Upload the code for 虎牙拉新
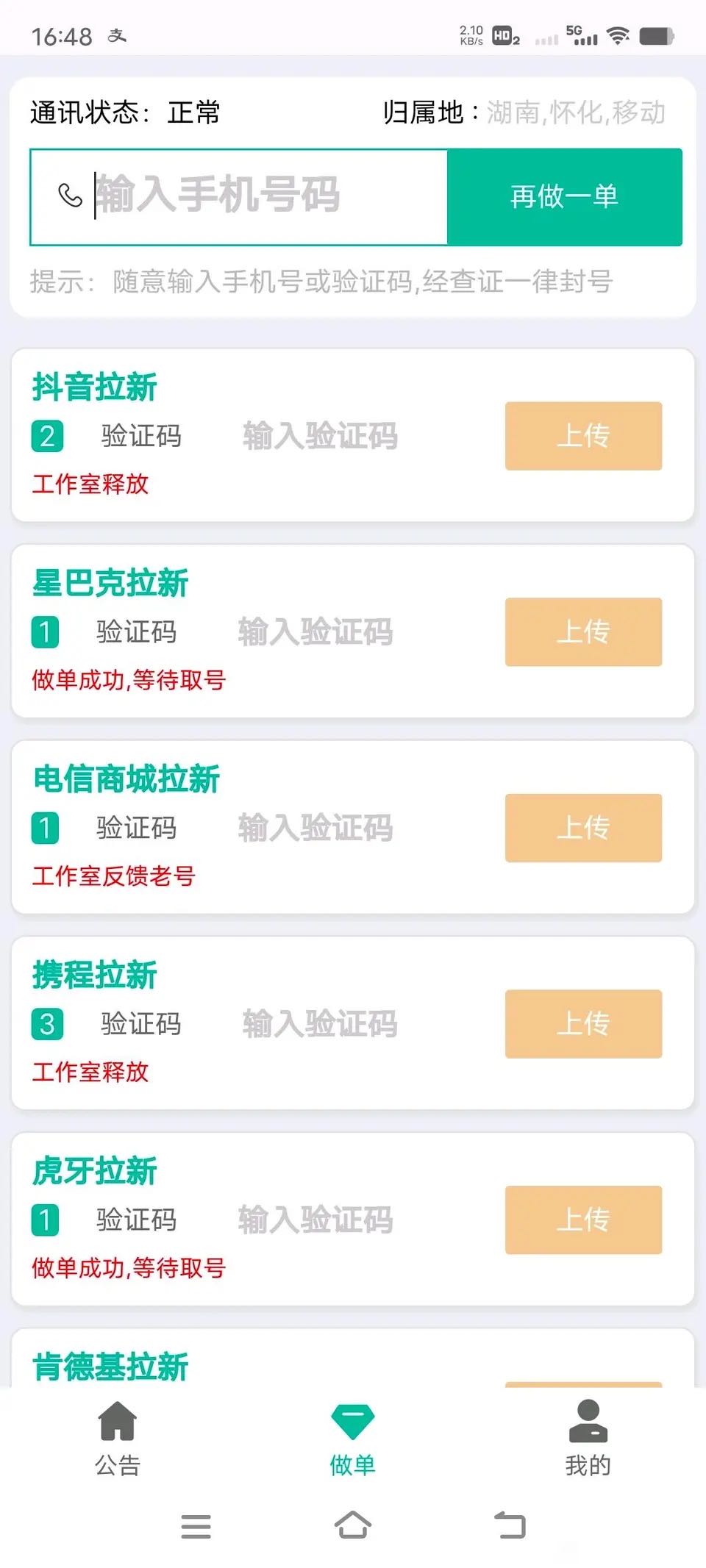Viewport: 706px width, 1568px height. coord(583,1220)
